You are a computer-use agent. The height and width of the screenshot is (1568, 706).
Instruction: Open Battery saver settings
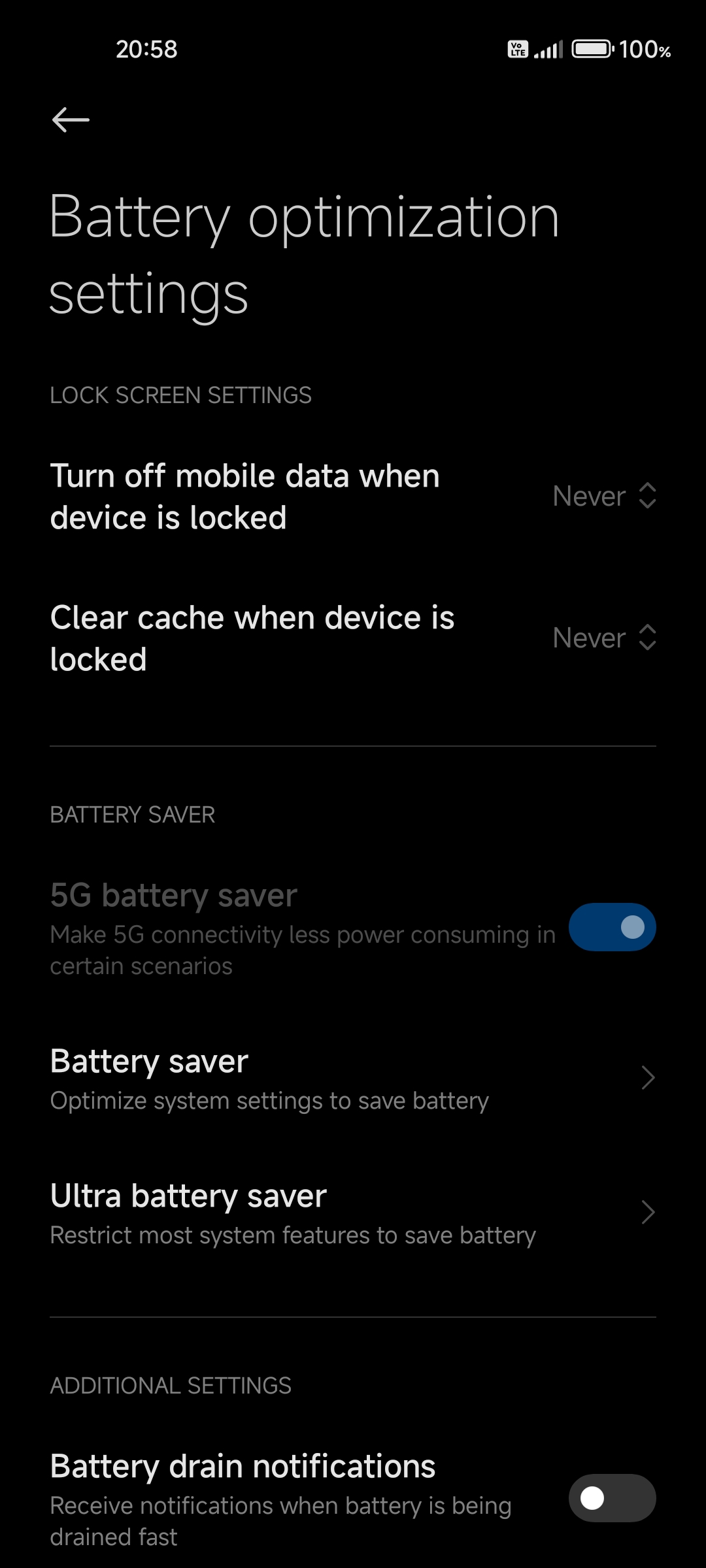(x=353, y=1078)
